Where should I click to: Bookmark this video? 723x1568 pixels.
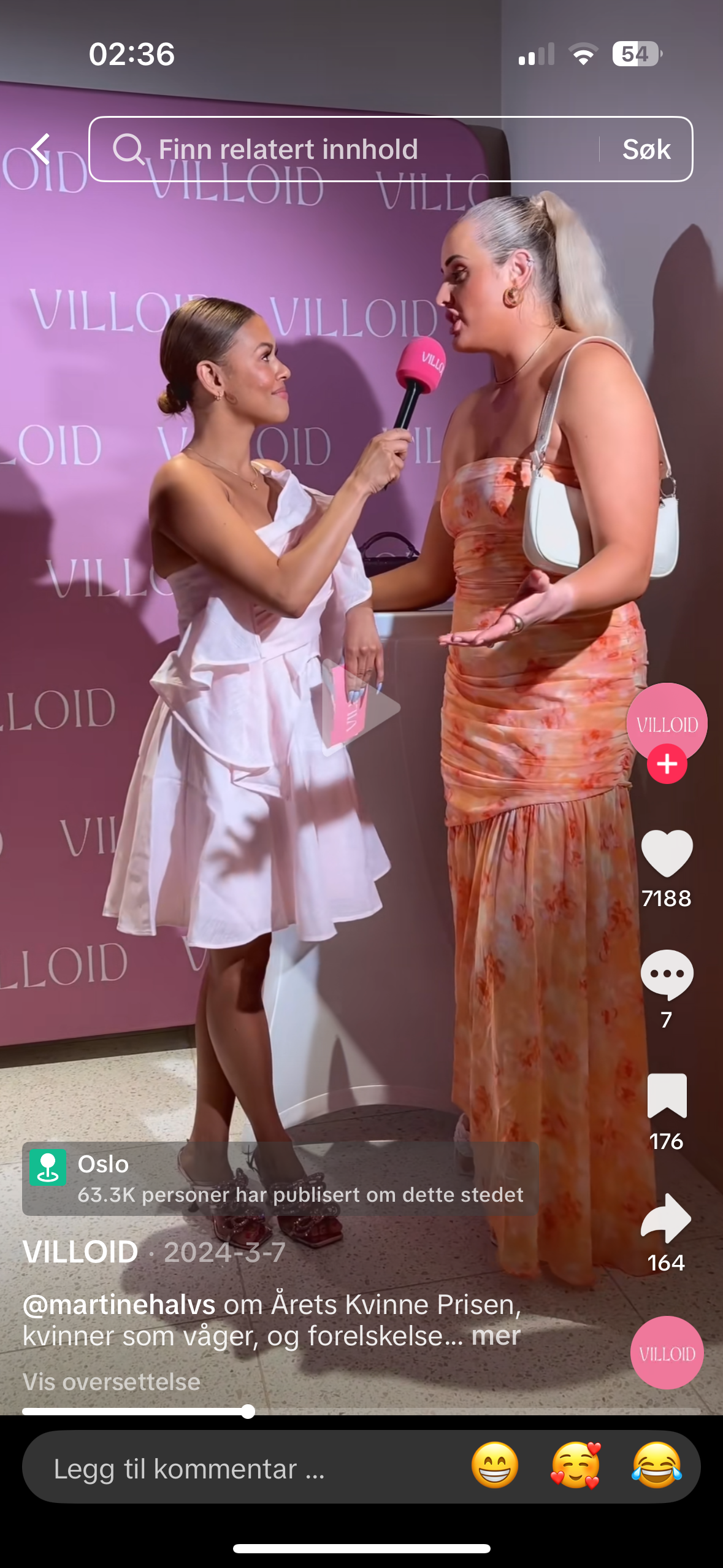tap(667, 1096)
